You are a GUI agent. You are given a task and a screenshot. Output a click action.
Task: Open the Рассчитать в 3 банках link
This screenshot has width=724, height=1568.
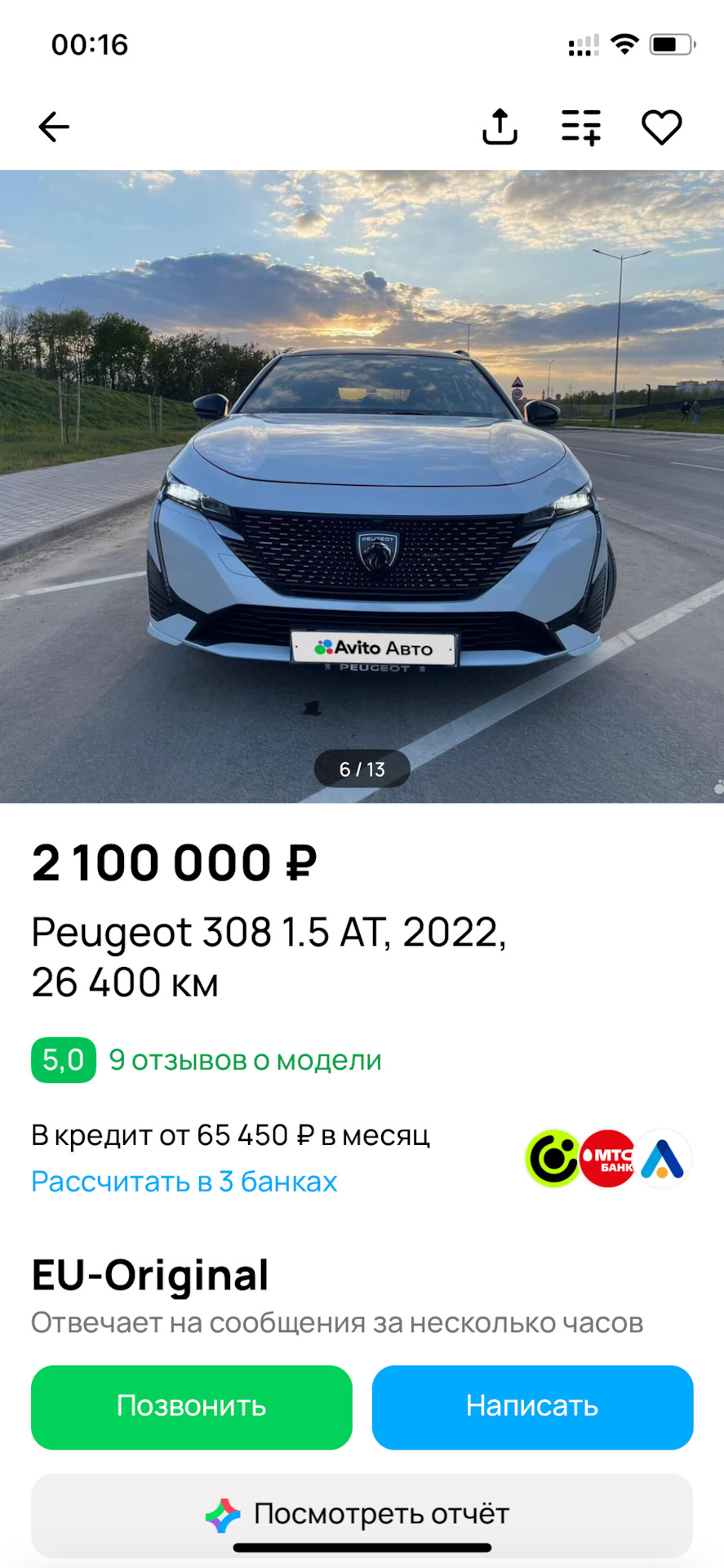184,1182
